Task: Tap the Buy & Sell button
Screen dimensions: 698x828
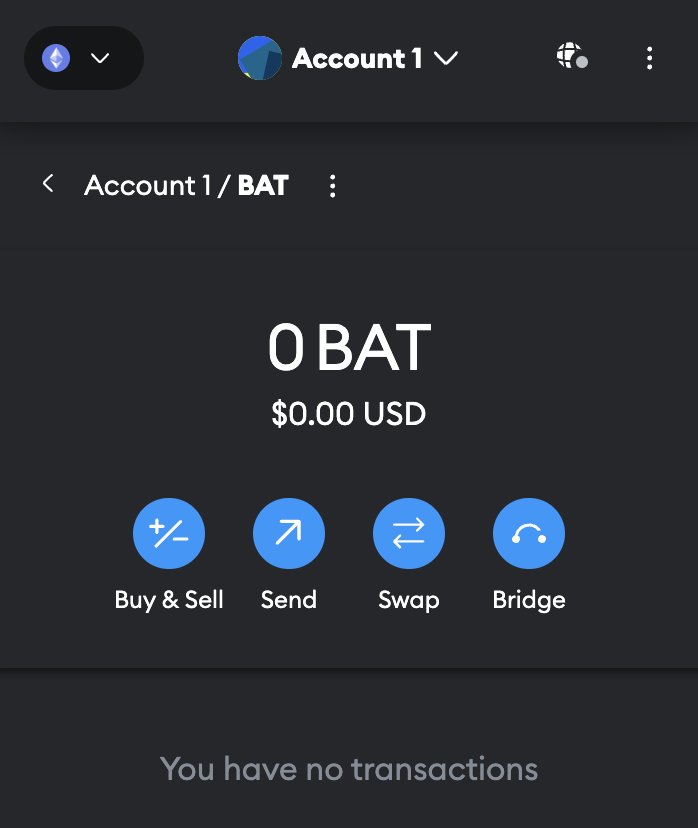Action: point(169,534)
